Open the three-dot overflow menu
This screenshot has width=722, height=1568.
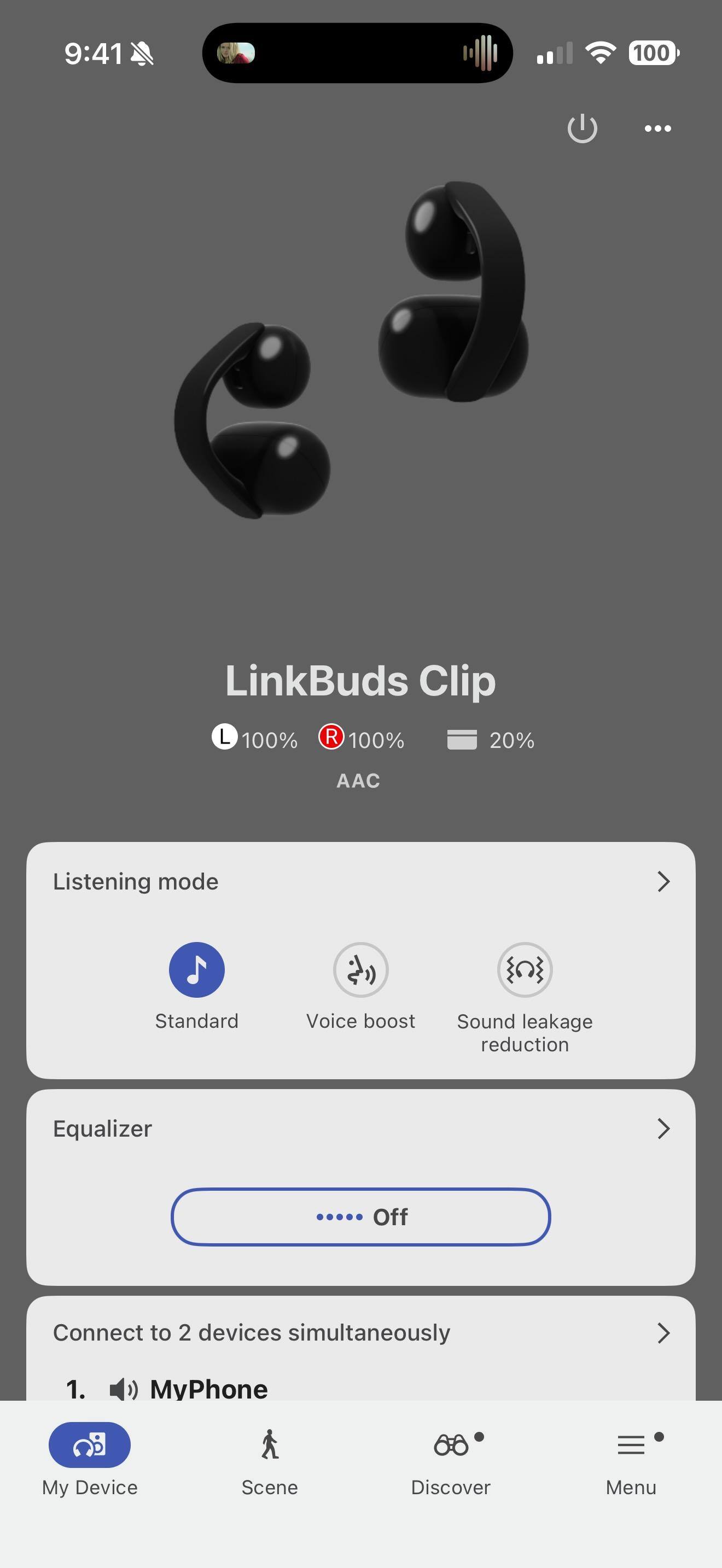[657, 128]
